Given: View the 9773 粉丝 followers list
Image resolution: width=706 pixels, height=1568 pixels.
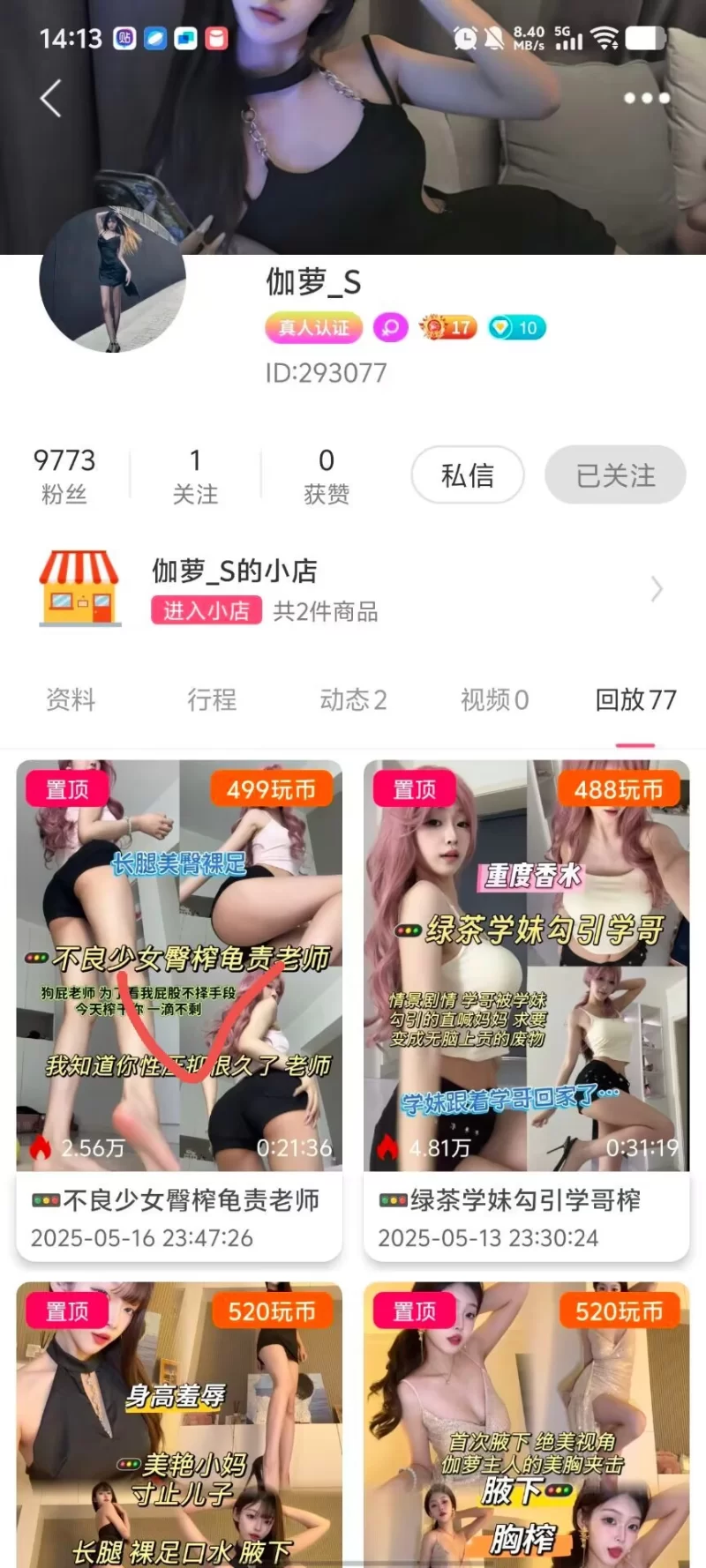Looking at the screenshot, I should 64,475.
